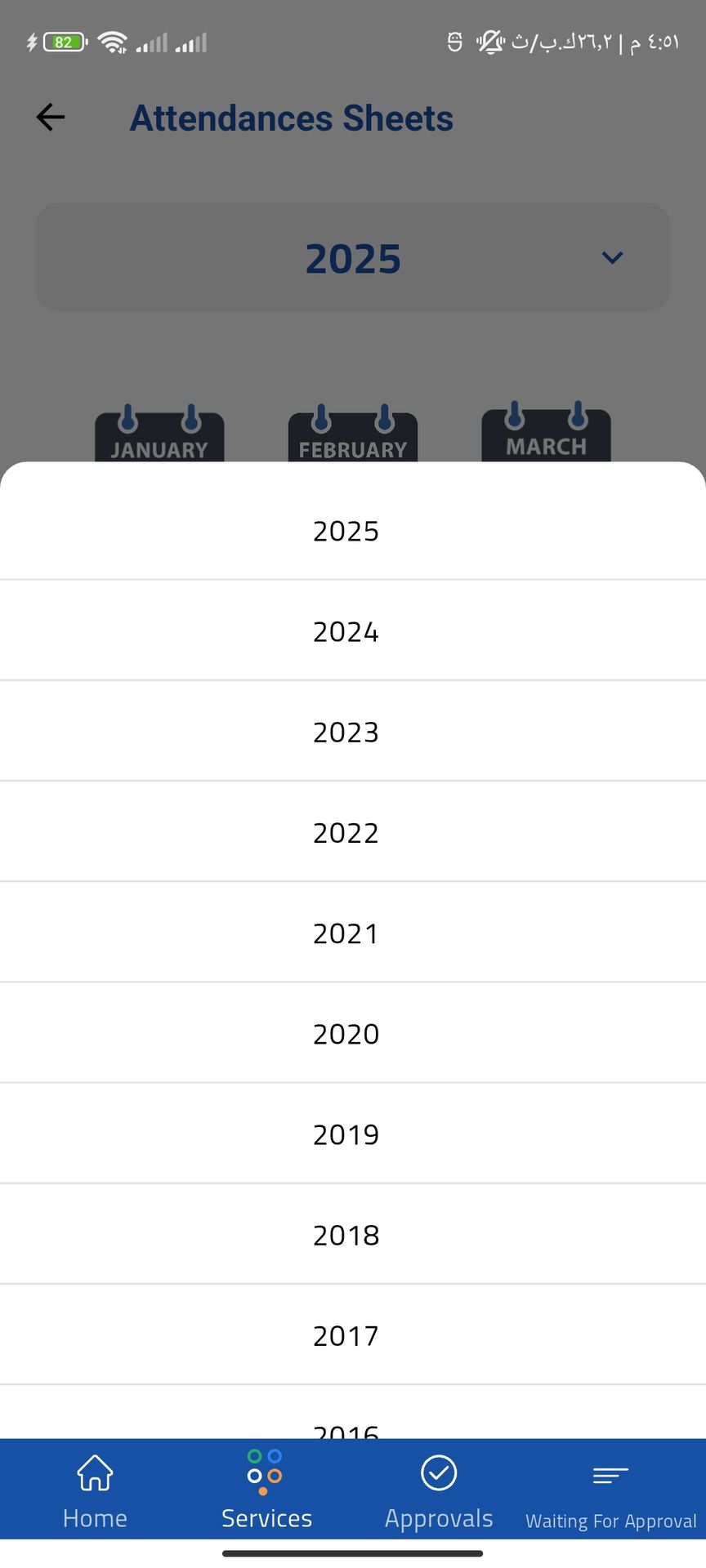Select 2019 in the year picker
The height and width of the screenshot is (1568, 706).
pos(346,1134)
